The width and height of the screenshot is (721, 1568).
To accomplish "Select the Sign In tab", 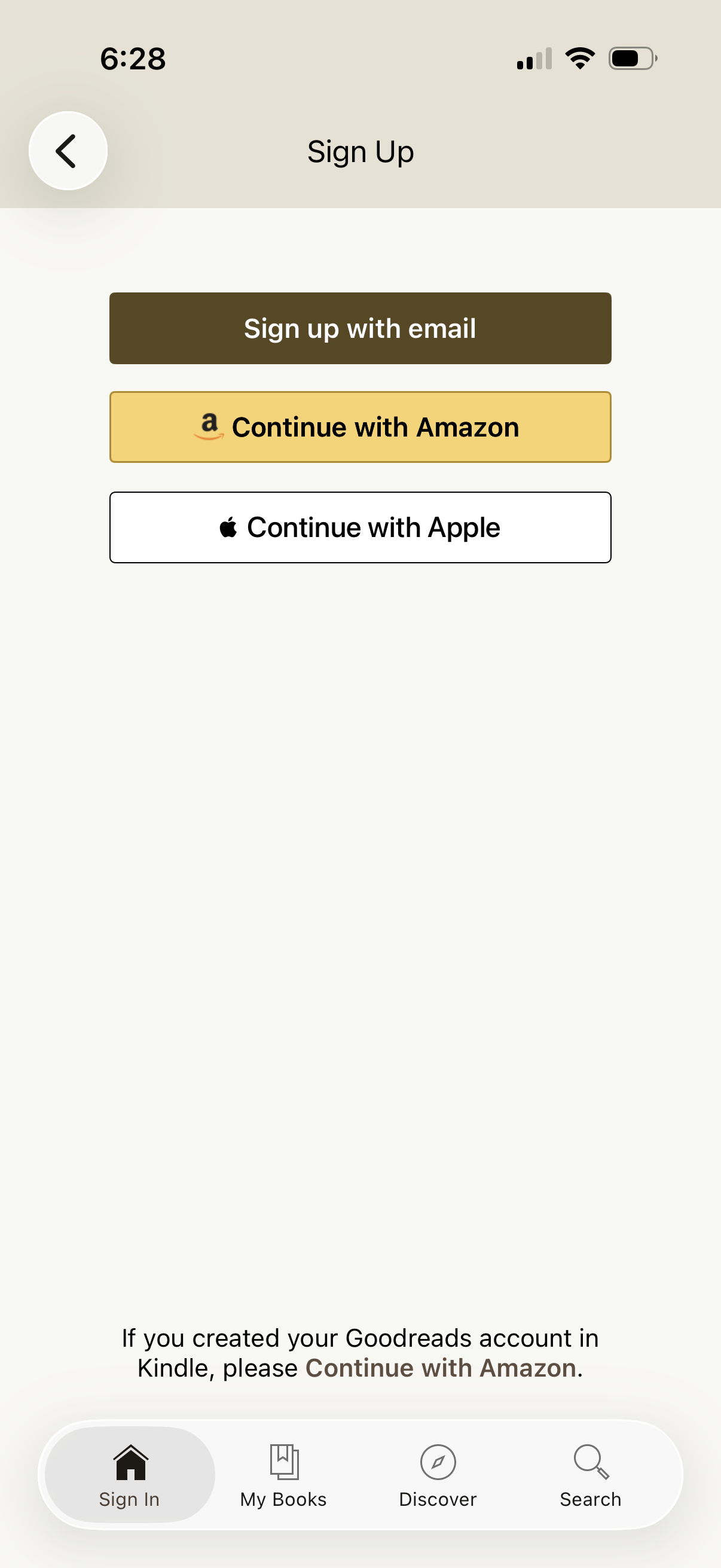I will [x=129, y=1479].
